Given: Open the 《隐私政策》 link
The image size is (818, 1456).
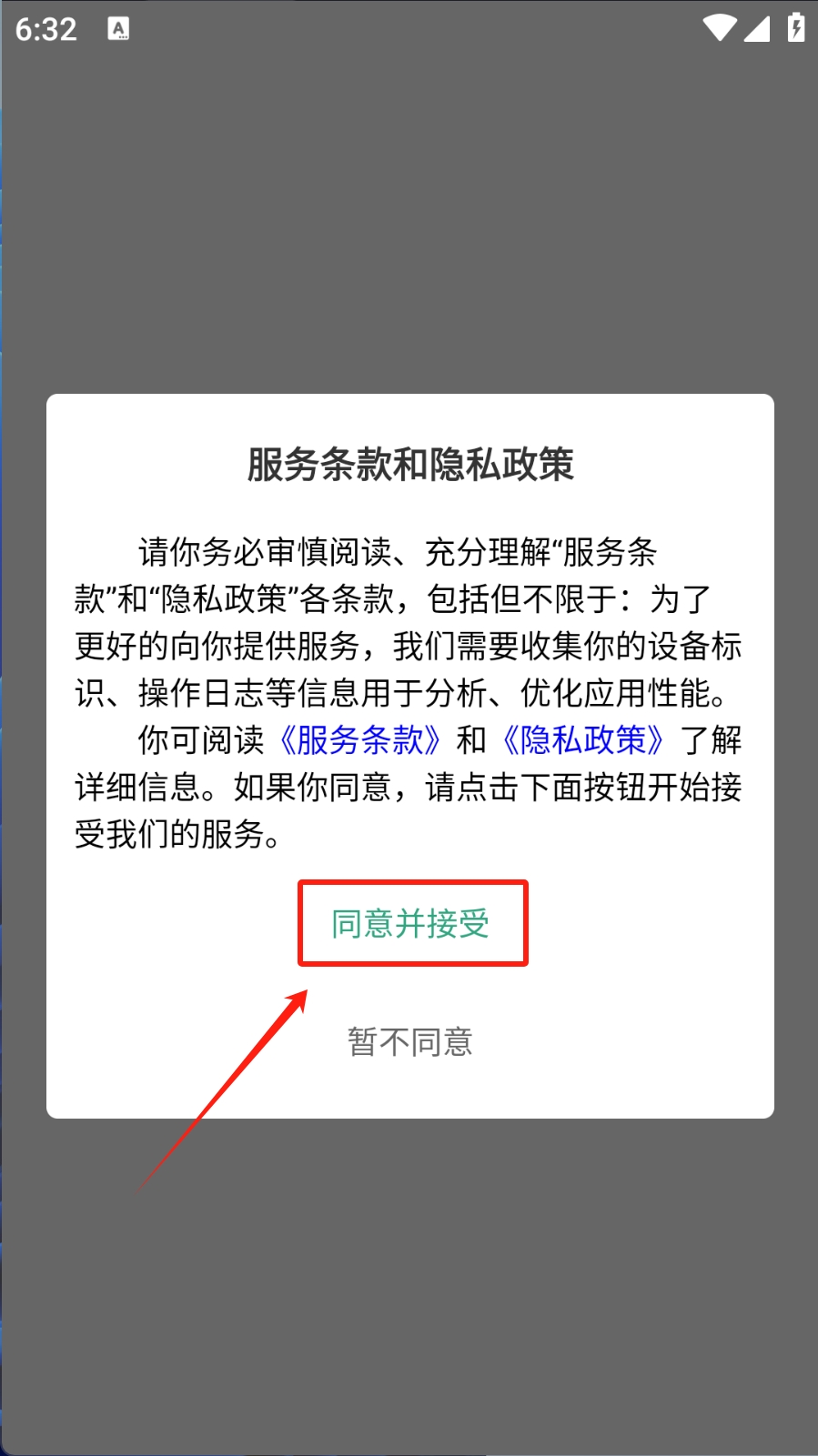Looking at the screenshot, I should (583, 740).
